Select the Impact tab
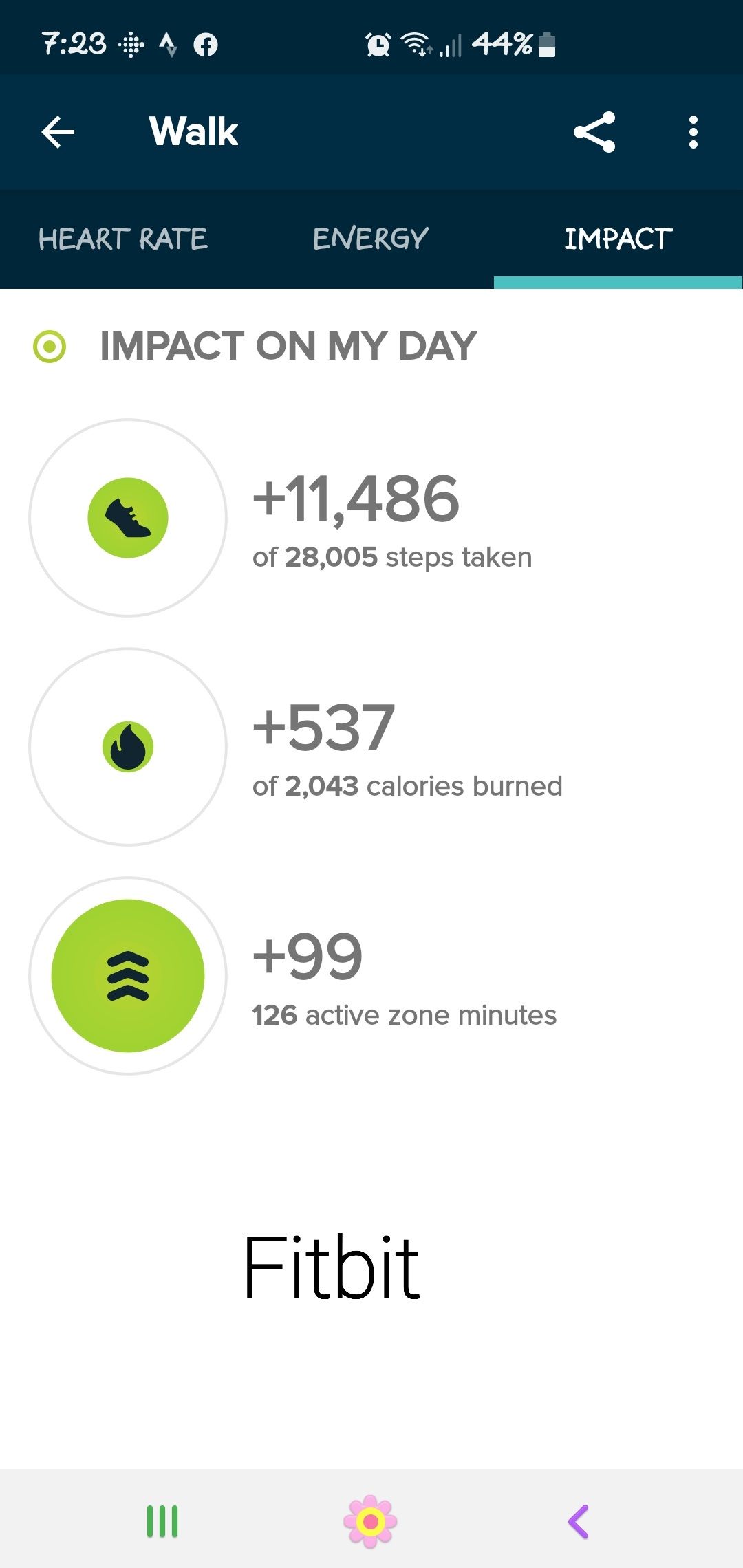This screenshot has width=743, height=1568. (x=617, y=239)
